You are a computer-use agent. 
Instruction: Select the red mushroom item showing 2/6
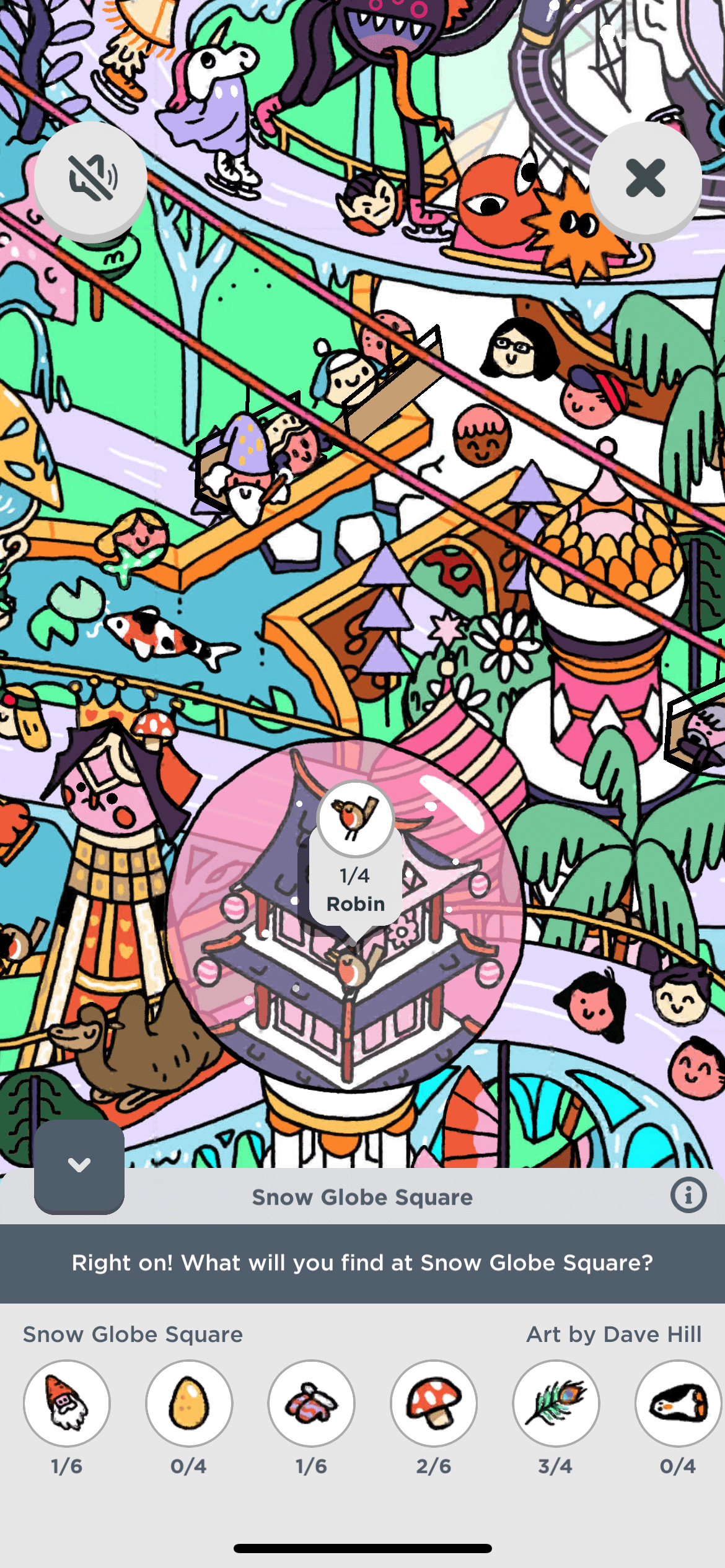(x=434, y=1403)
